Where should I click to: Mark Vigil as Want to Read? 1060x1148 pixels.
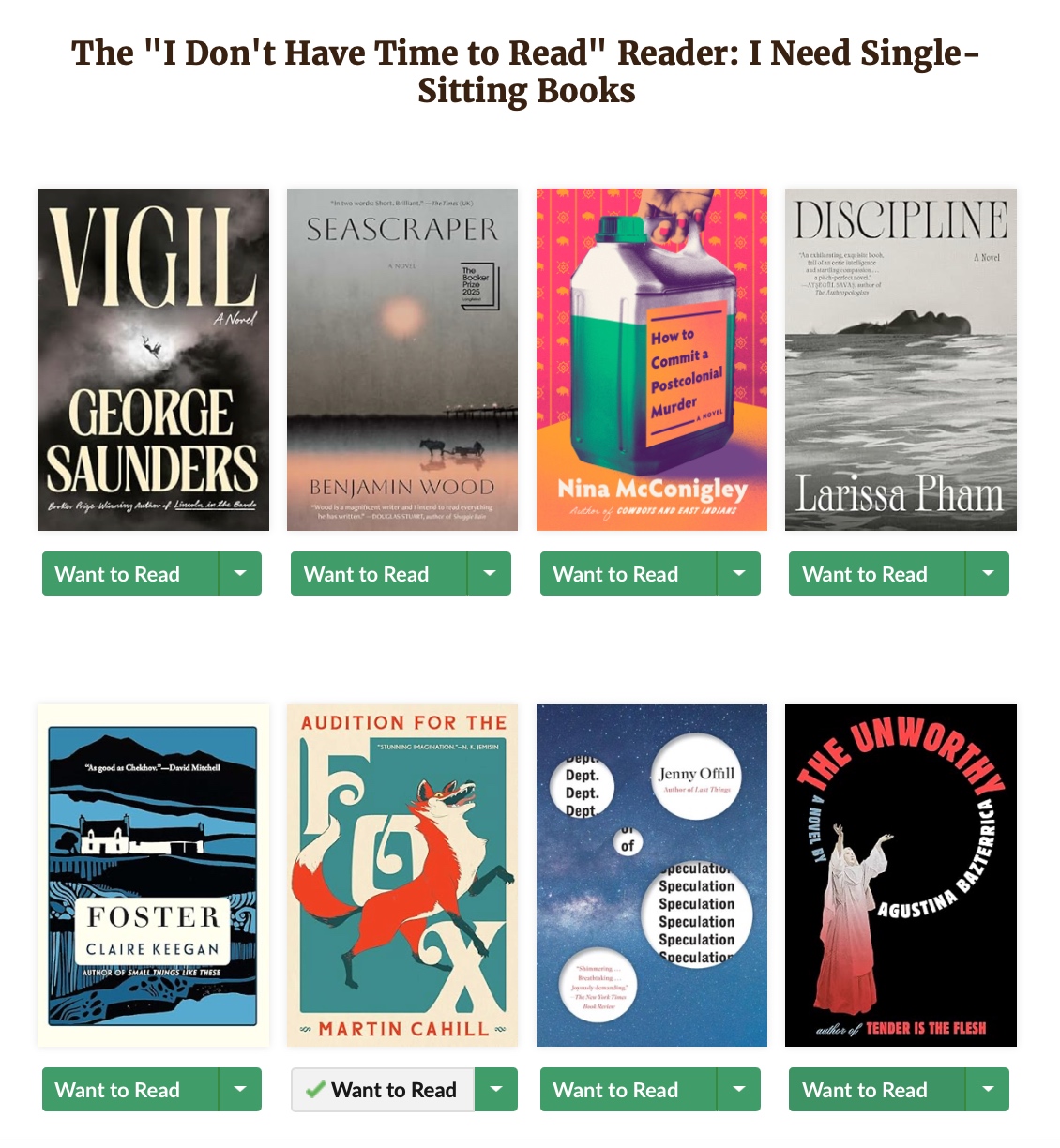pyautogui.click(x=129, y=574)
